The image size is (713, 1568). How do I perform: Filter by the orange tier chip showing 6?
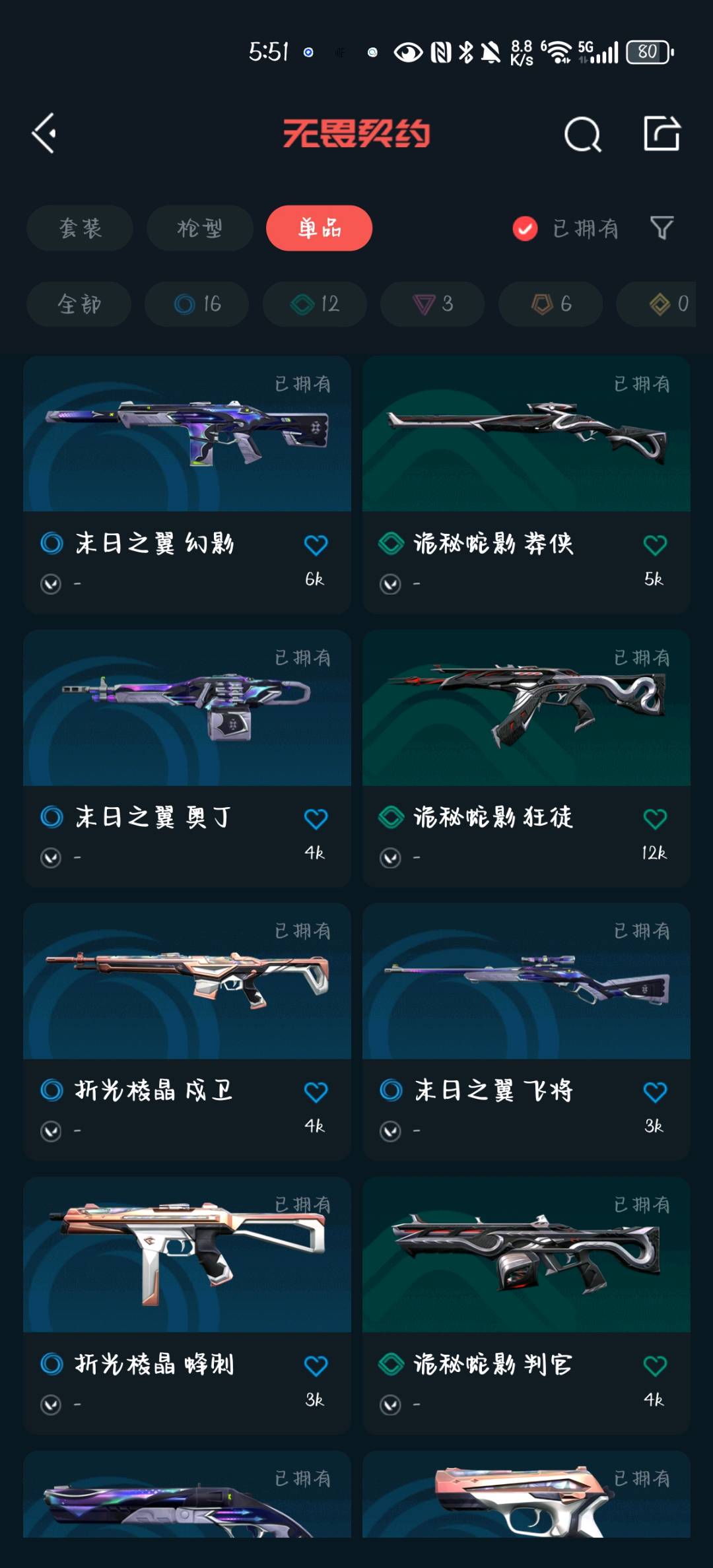click(551, 304)
